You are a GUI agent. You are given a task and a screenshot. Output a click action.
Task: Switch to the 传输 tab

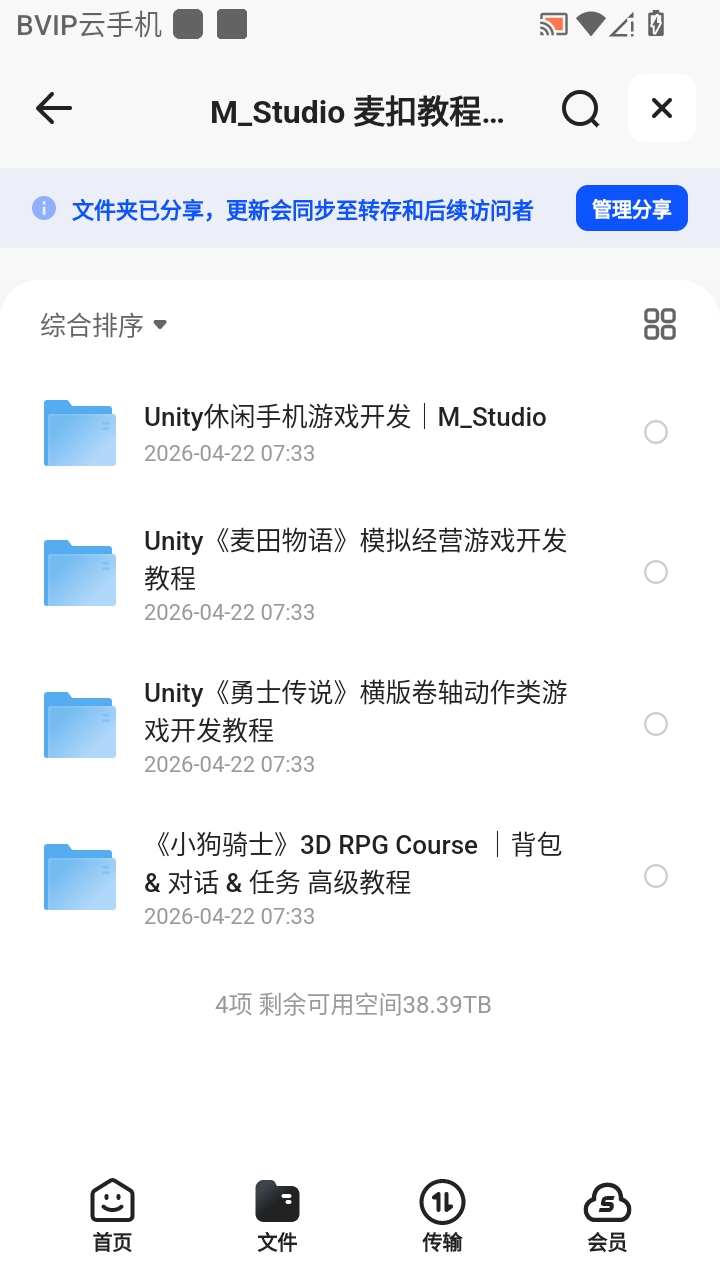click(x=442, y=1215)
